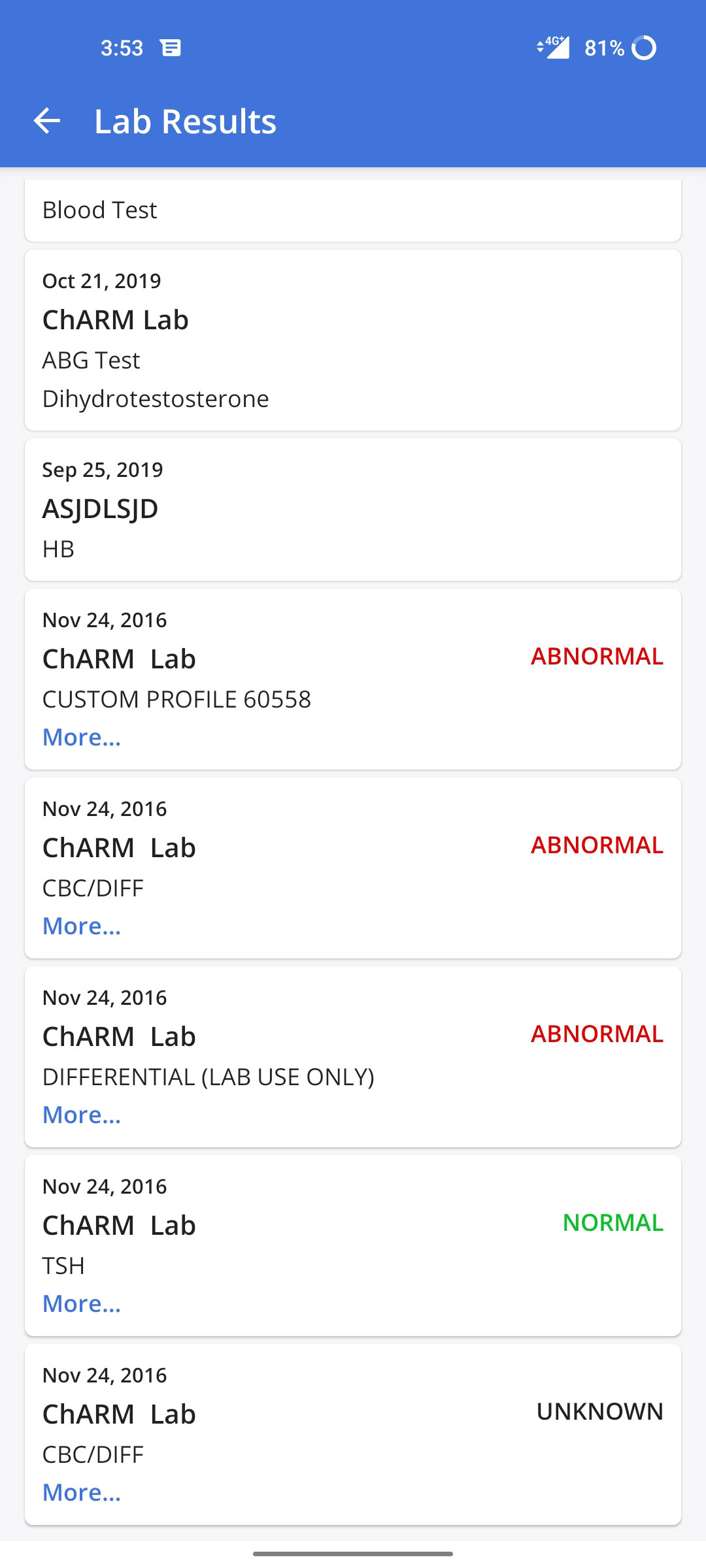Expand More on the CUSTOM PROFILE 60558 result

81,736
